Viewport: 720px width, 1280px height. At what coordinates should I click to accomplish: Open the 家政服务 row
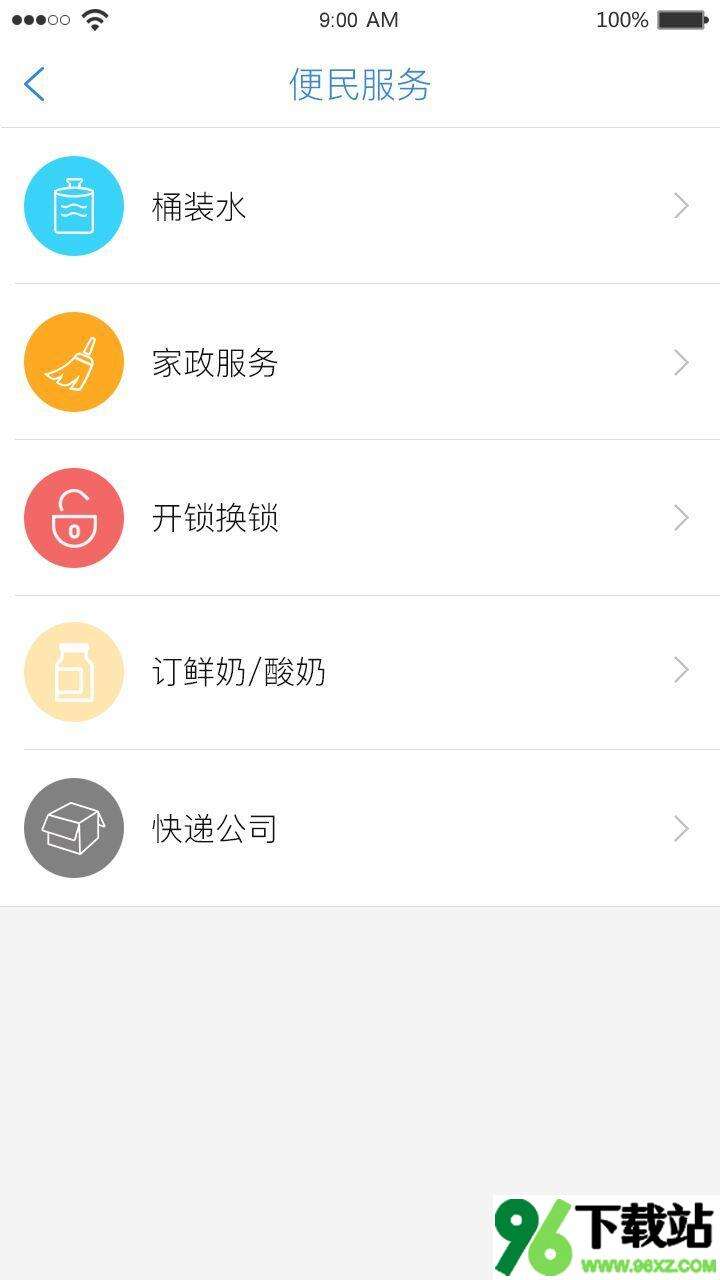tap(360, 362)
